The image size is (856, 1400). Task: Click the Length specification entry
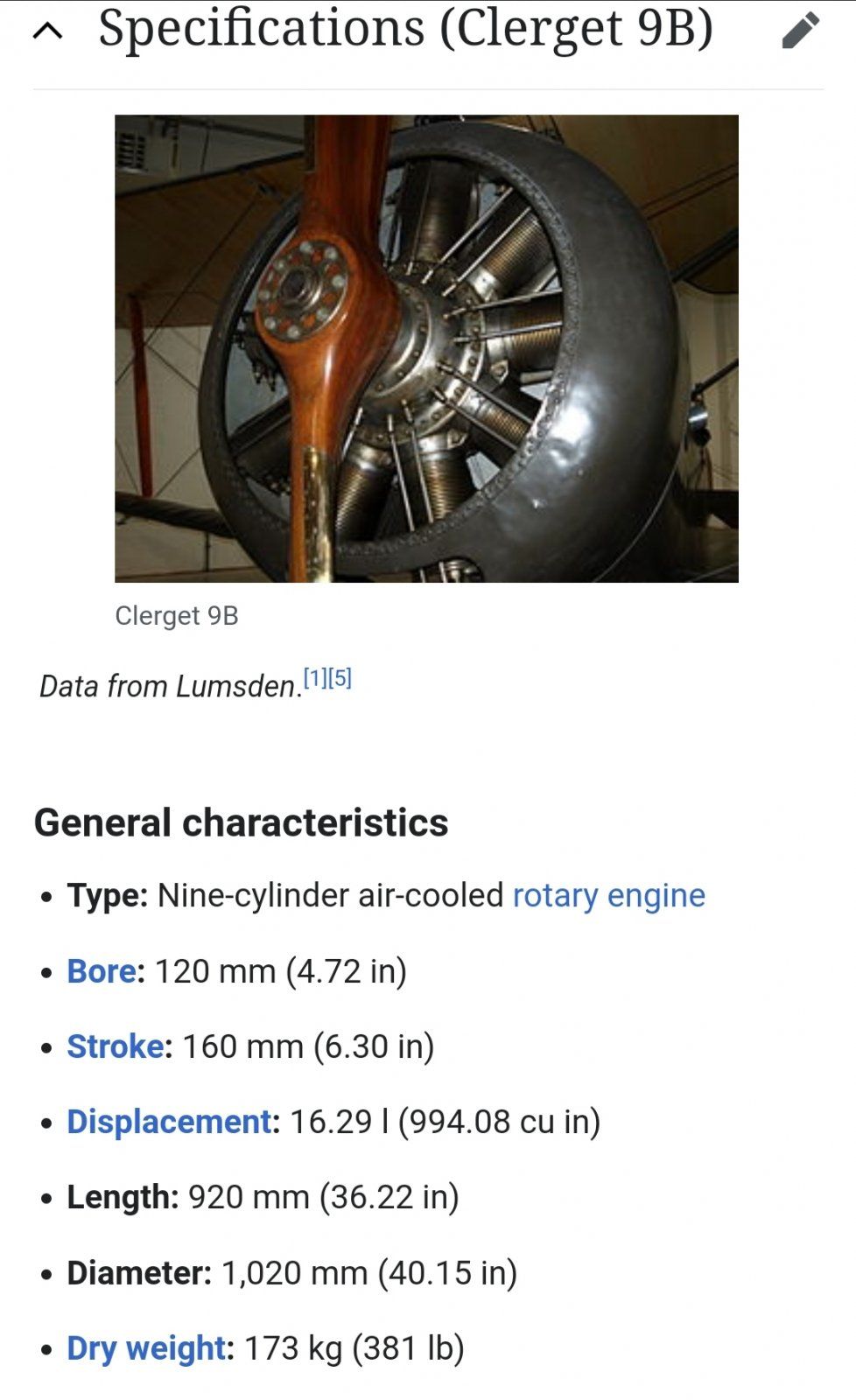click(x=263, y=1199)
